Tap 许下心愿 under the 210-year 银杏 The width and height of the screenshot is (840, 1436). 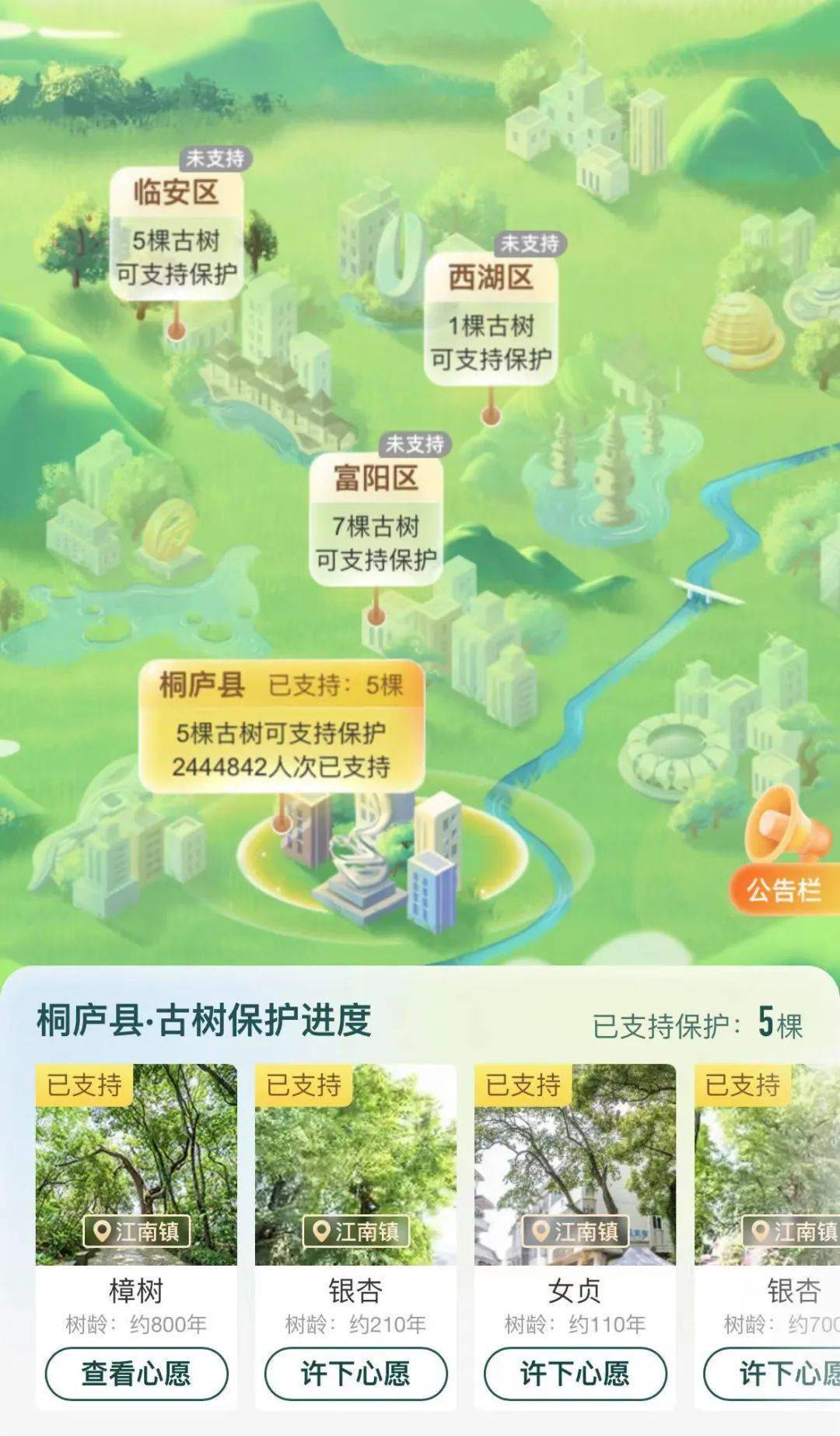(x=355, y=1373)
